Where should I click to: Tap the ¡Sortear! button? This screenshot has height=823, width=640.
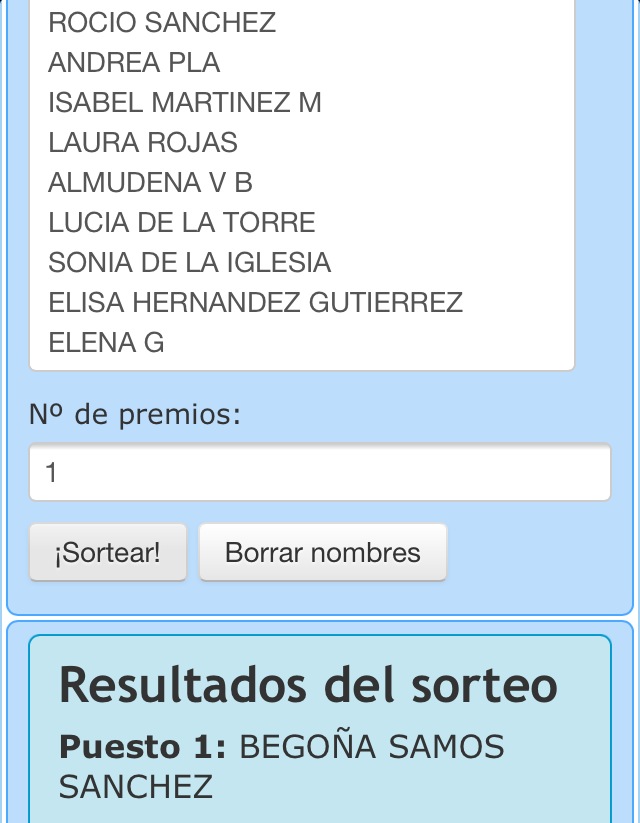108,552
